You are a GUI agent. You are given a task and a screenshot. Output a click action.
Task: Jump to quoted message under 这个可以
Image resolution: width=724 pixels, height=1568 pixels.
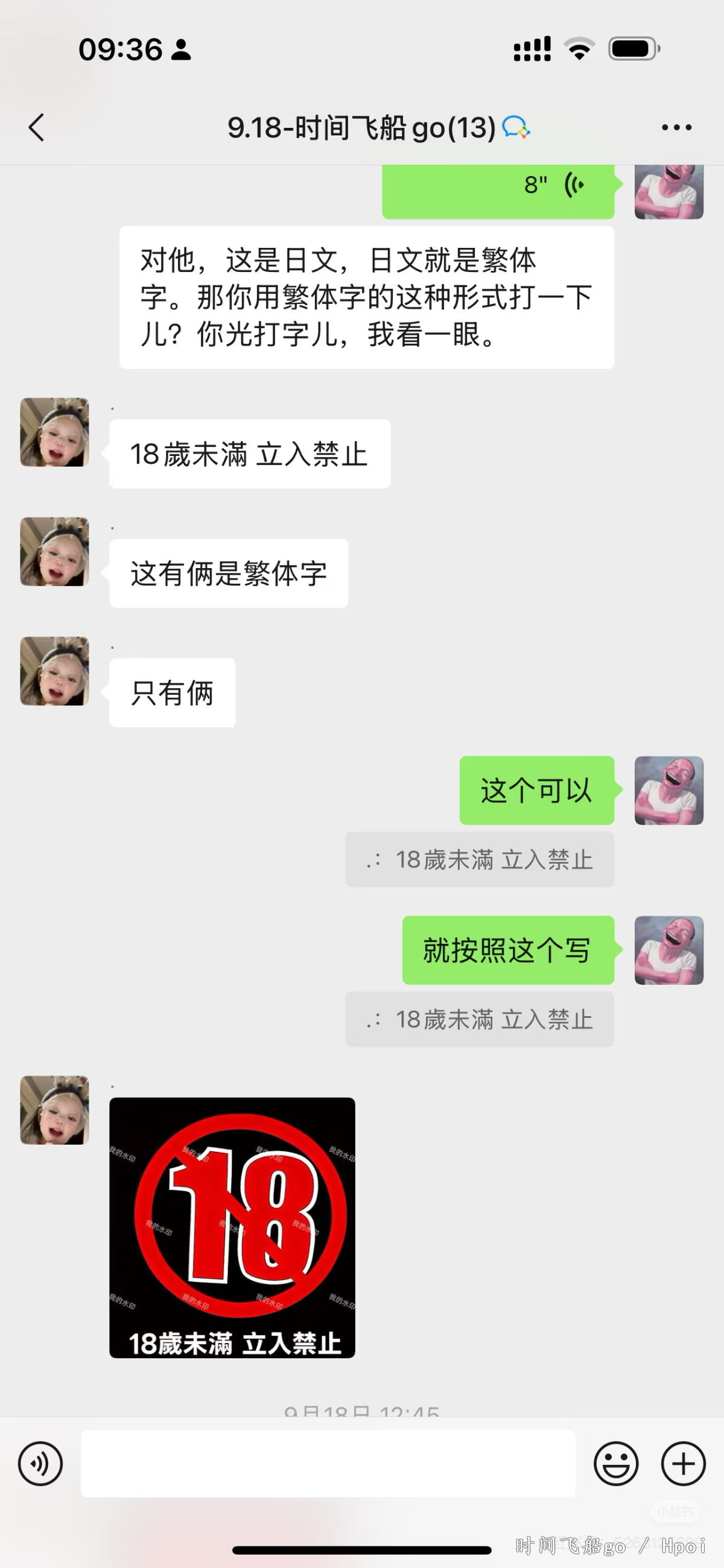[x=479, y=859]
